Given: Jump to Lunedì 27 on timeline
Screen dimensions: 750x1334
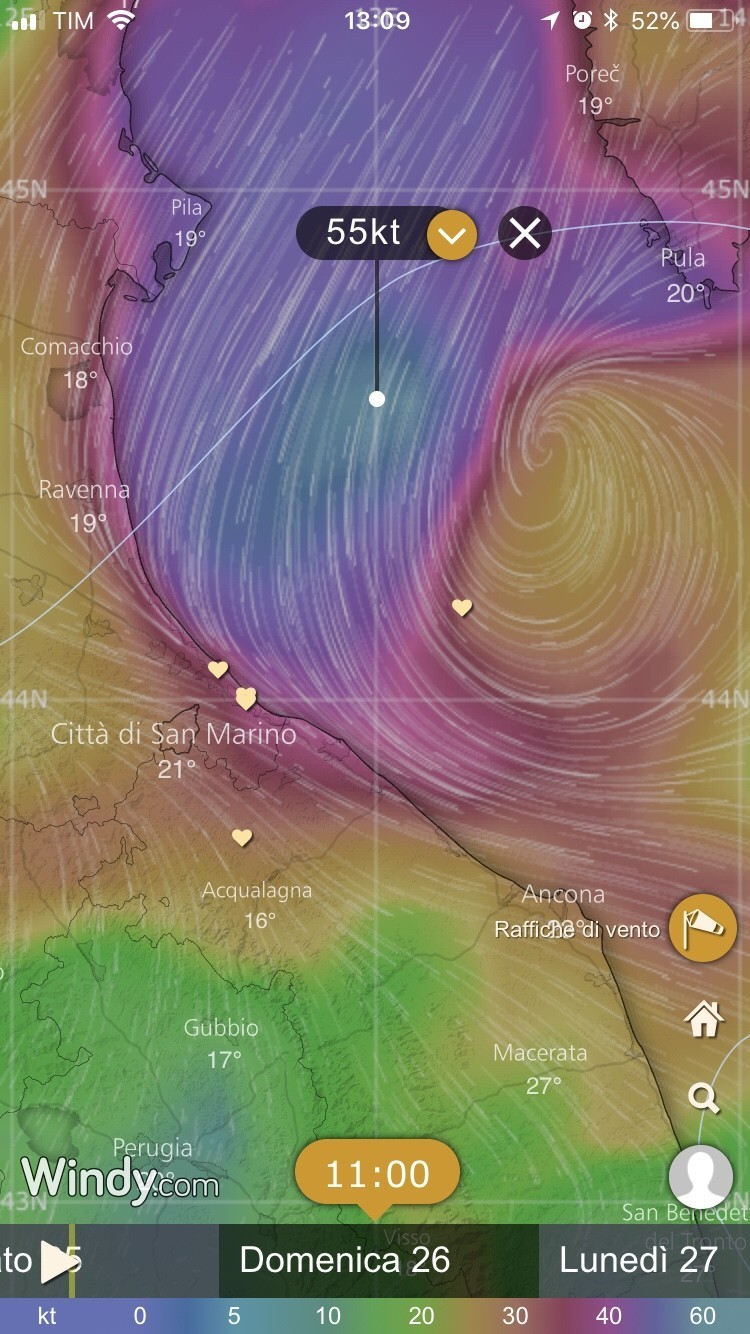Looking at the screenshot, I should 638,1260.
